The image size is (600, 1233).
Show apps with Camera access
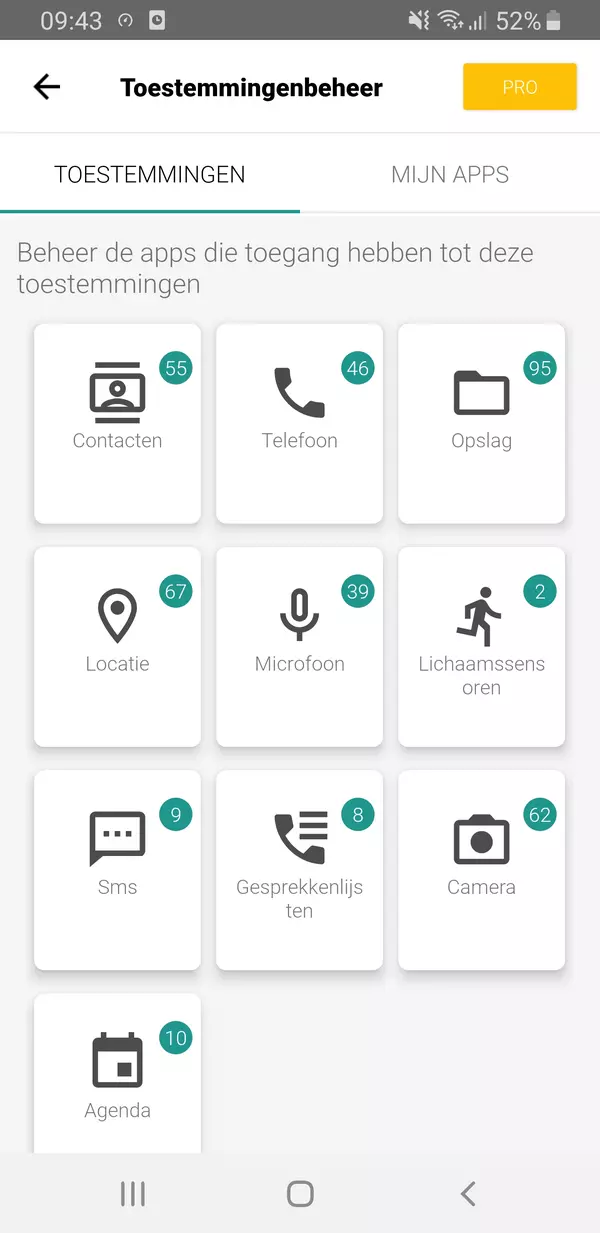pos(481,868)
